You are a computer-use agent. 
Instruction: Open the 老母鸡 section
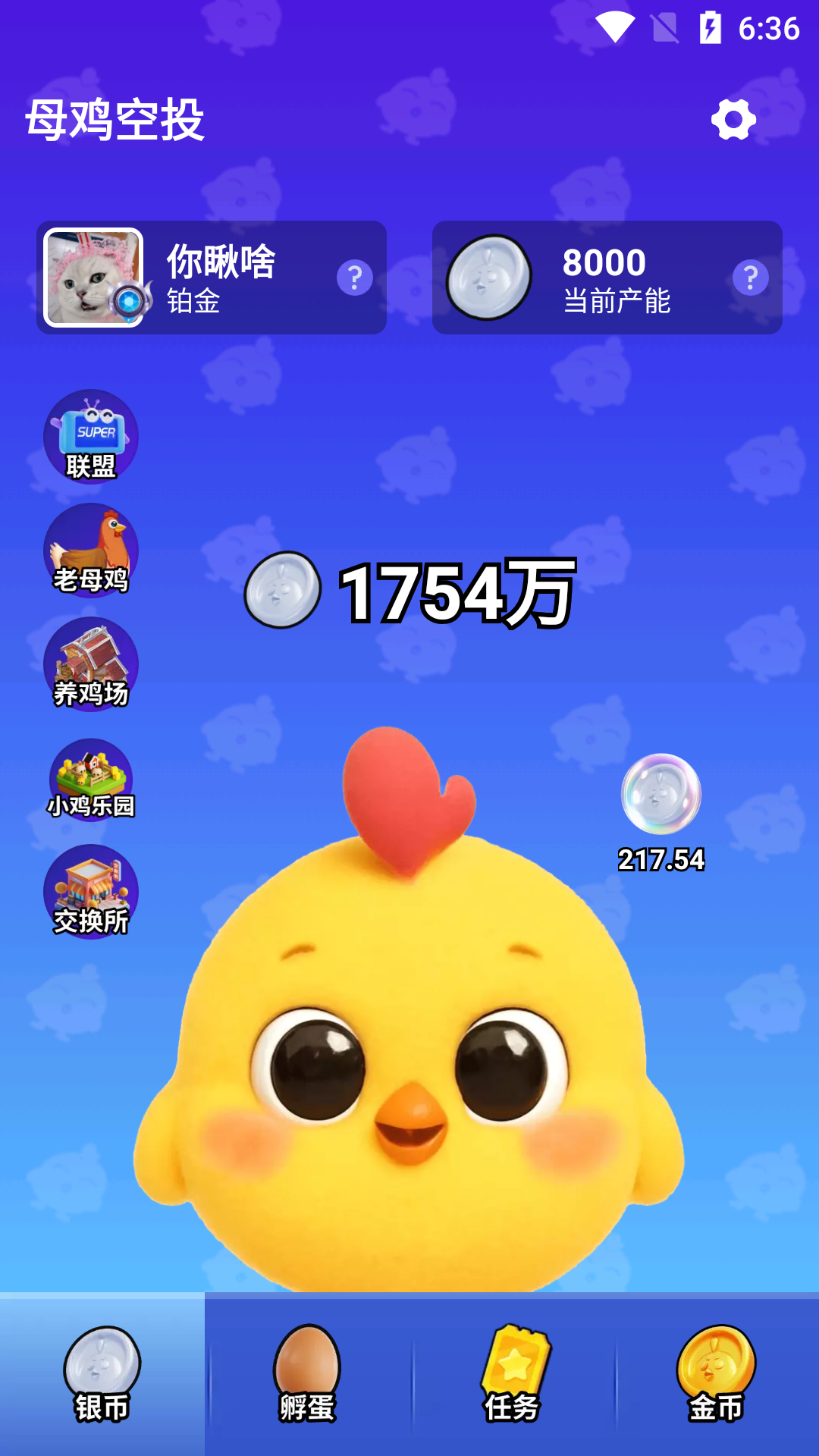(91, 551)
